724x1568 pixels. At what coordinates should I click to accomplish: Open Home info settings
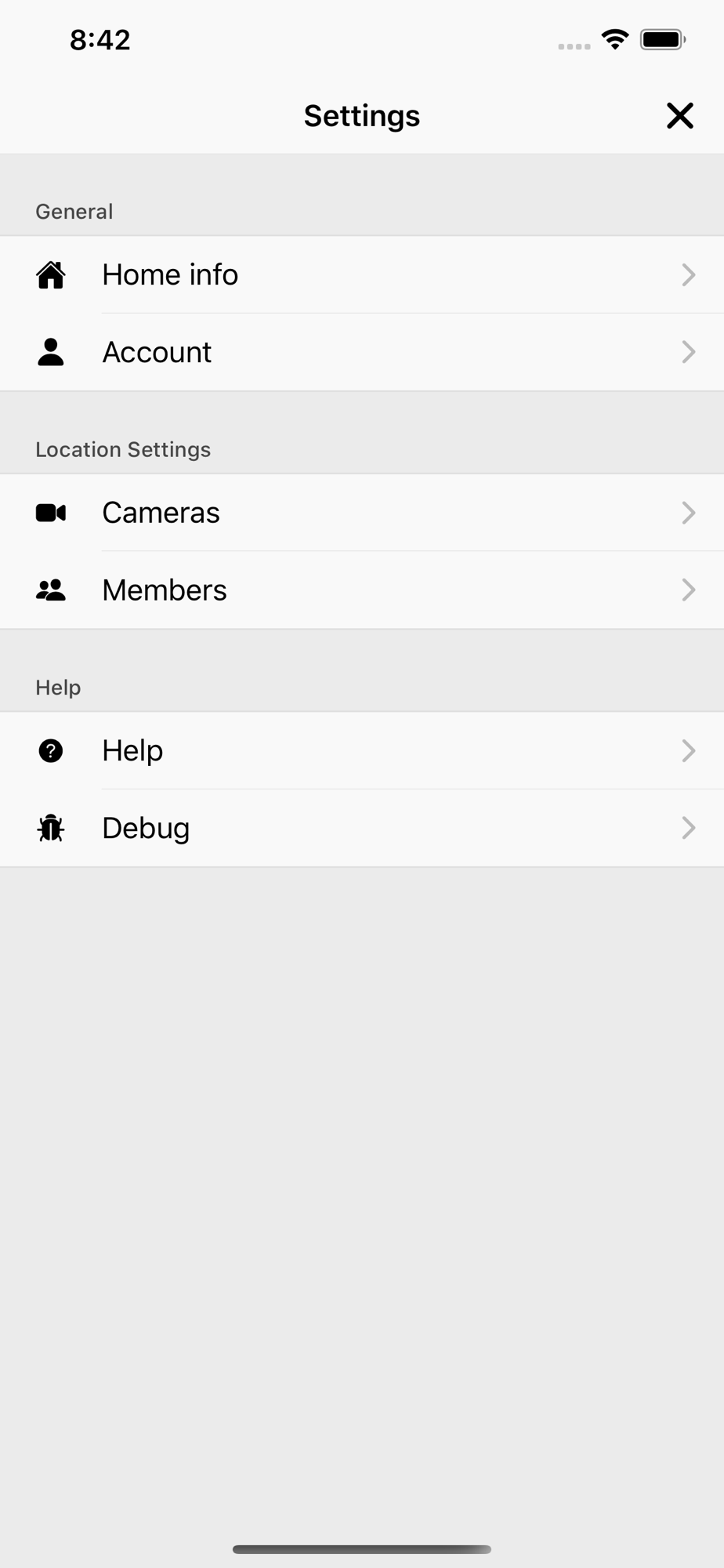click(x=362, y=275)
